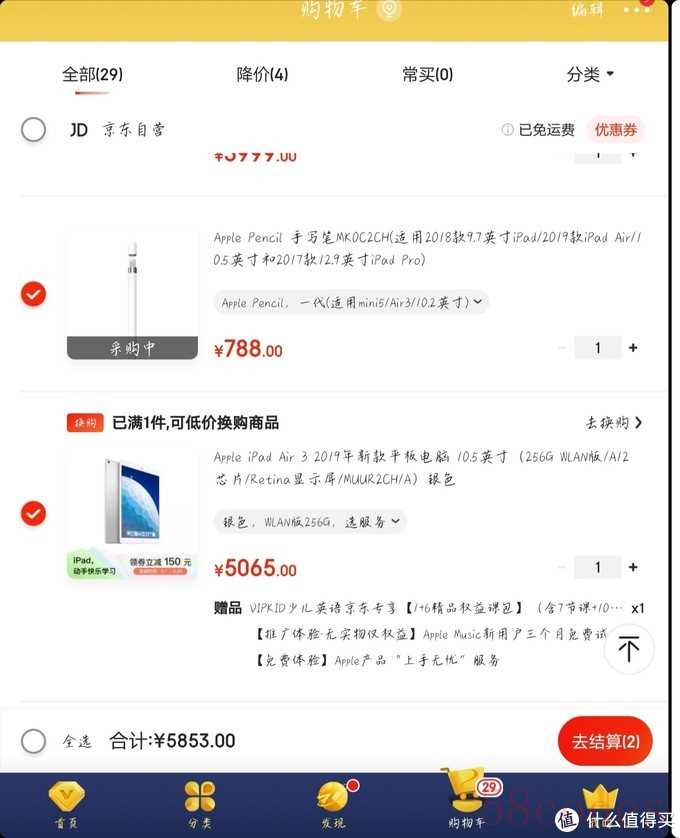Jump back to the top of the list
The height and width of the screenshot is (838, 680).
[x=628, y=649]
